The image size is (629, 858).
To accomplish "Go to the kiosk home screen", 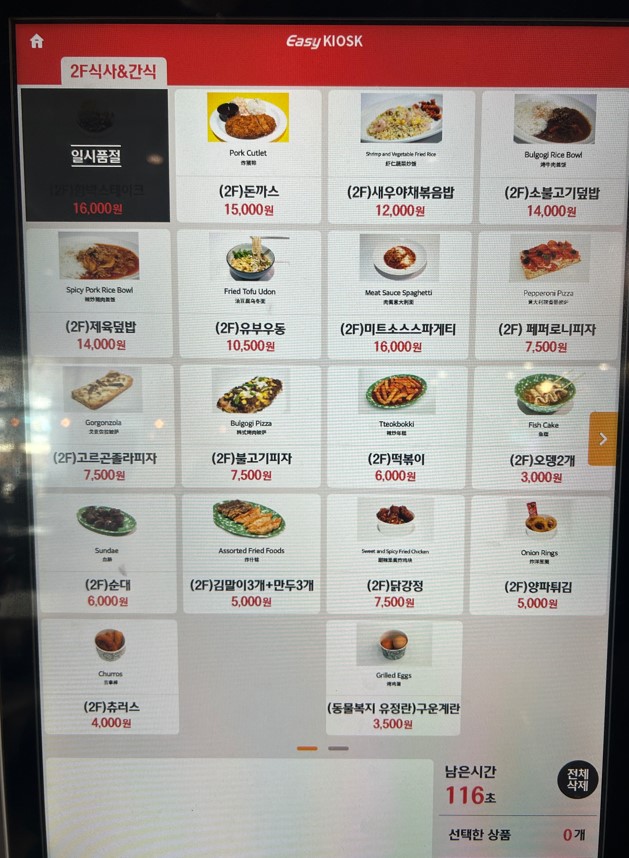I will point(37,42).
